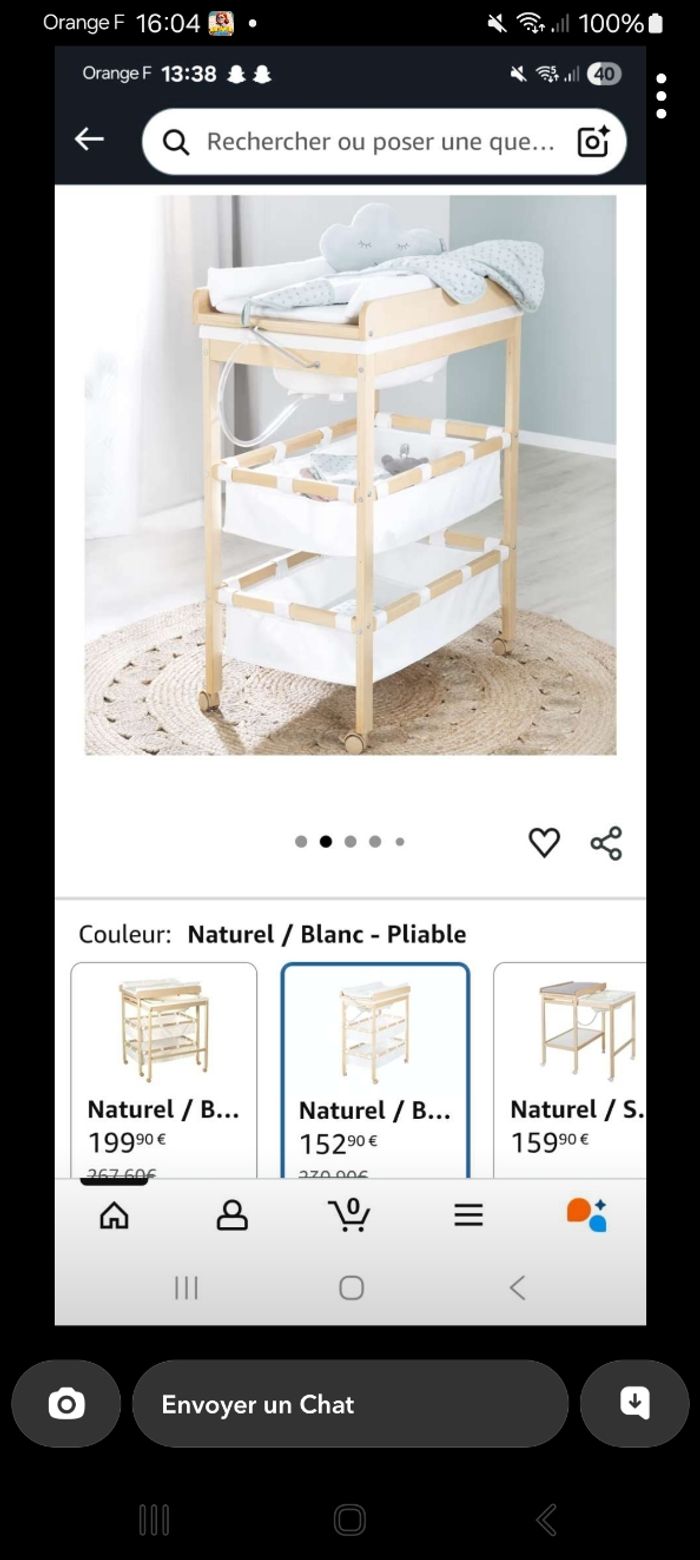Open the three-dot overflow menu
Screen dimensions: 700x1560
[x=661, y=96]
